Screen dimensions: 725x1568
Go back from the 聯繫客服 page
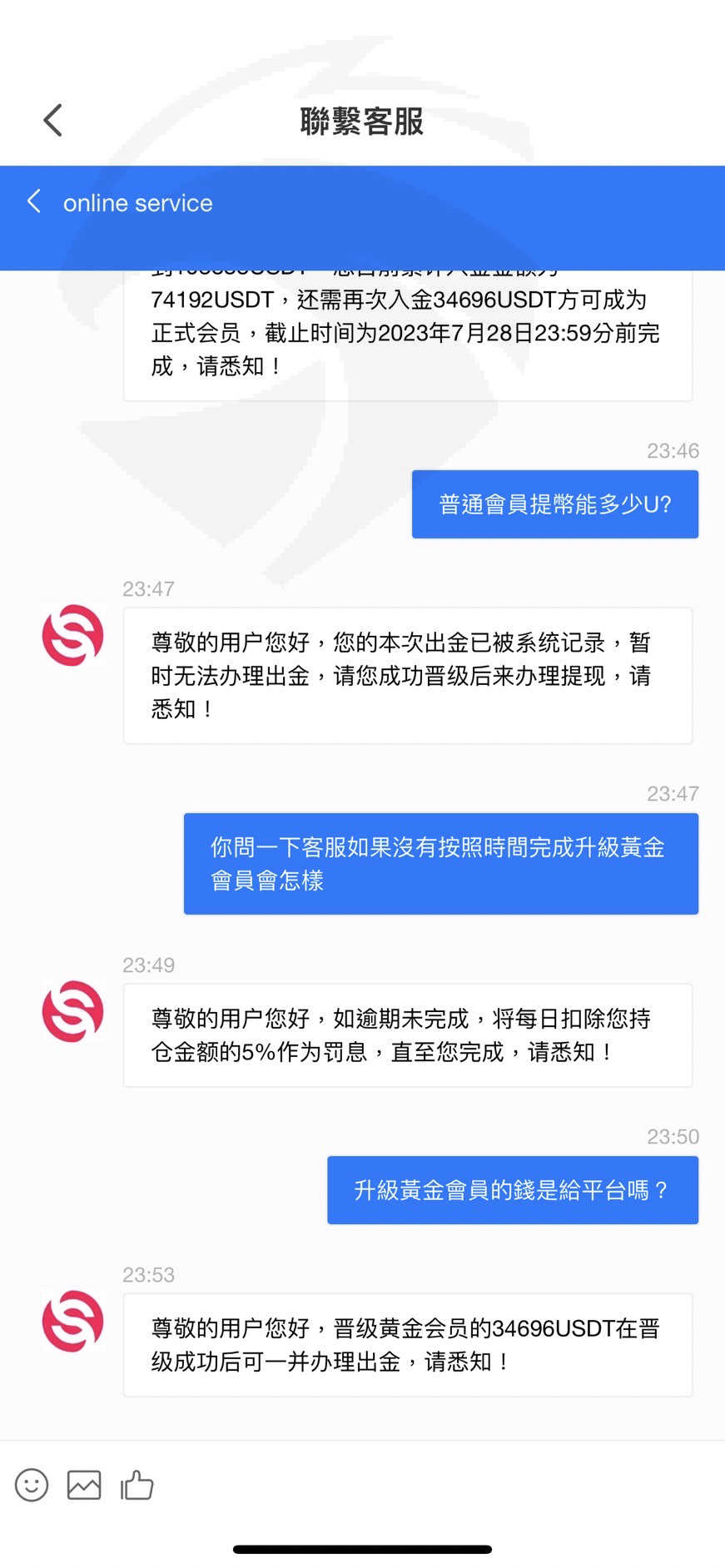point(52,121)
